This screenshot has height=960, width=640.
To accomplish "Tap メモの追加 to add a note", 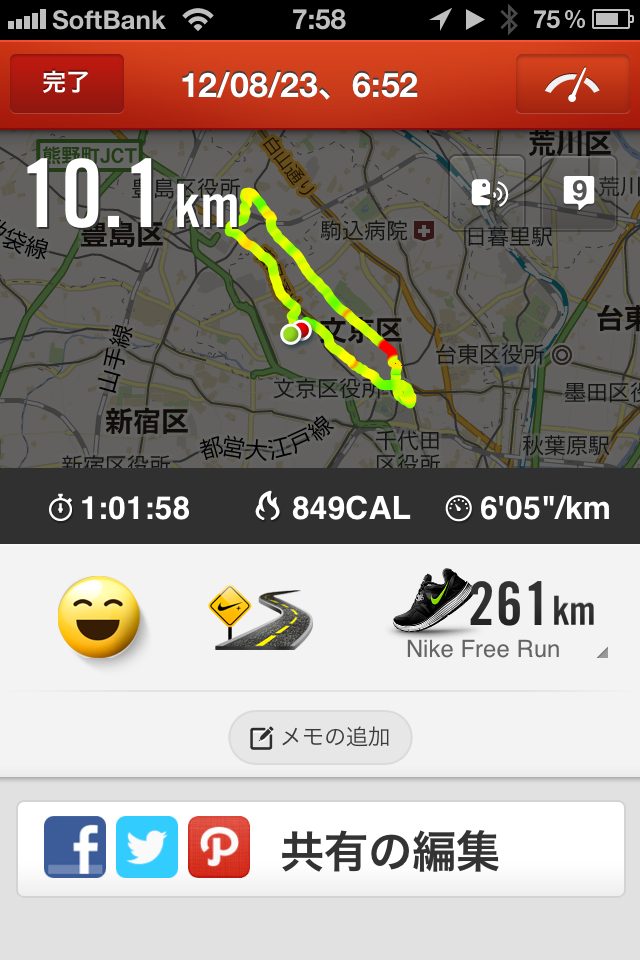I will 320,738.
